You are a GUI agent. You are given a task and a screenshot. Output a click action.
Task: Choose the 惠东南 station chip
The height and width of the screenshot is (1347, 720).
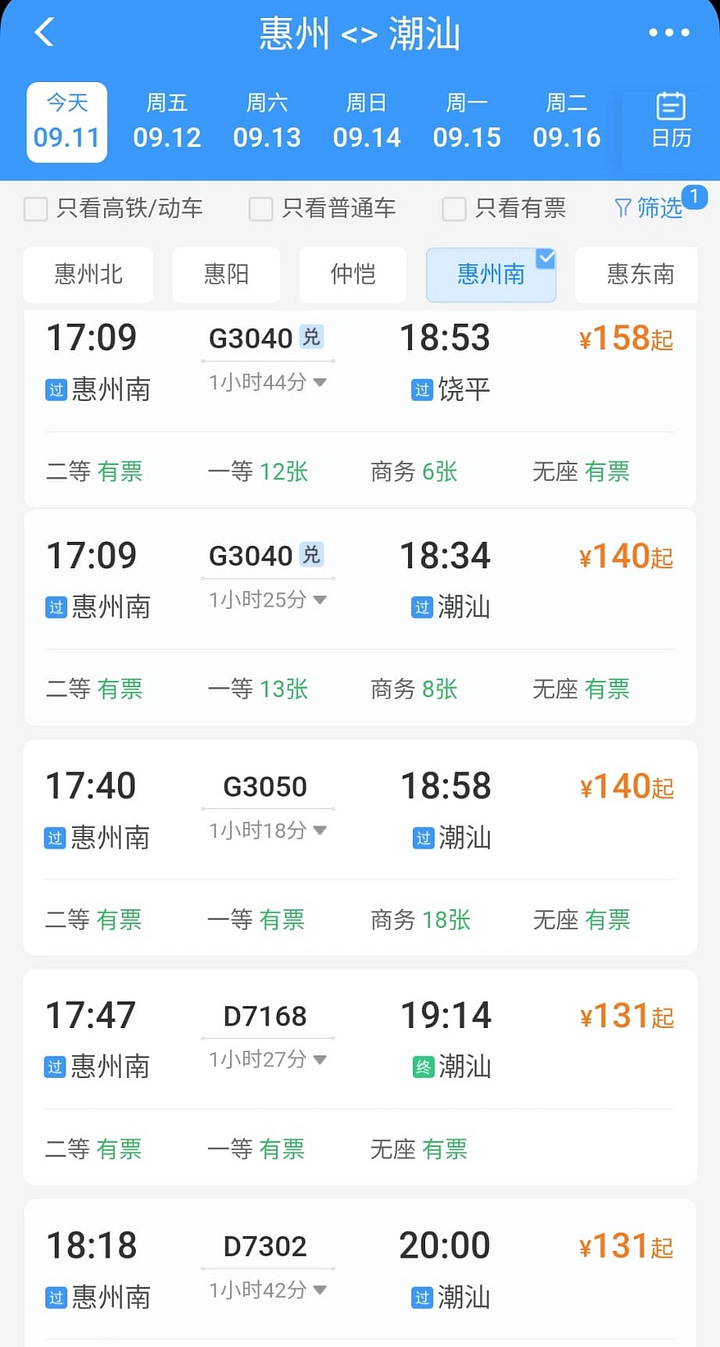(x=639, y=275)
